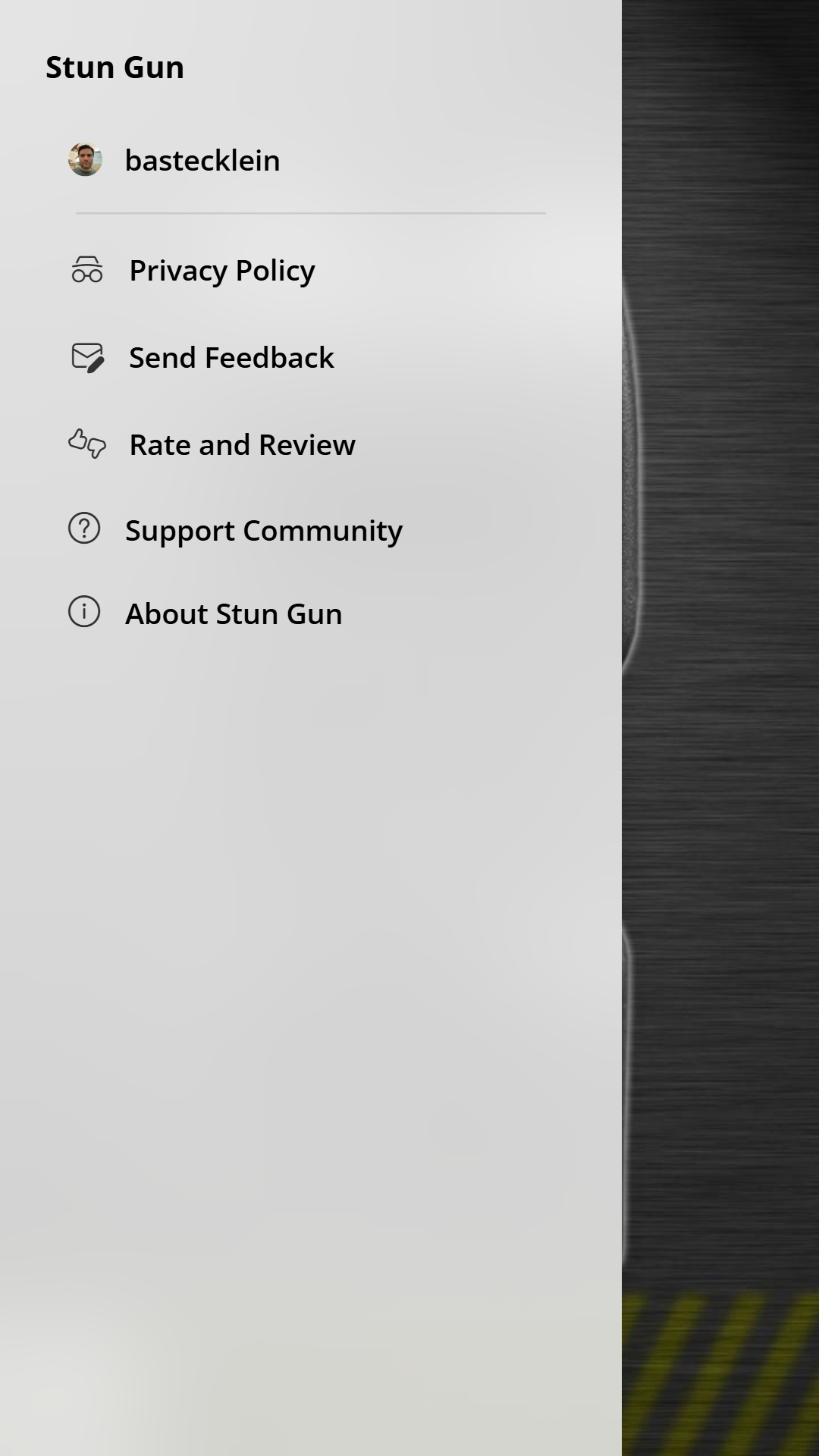Go to Support Community
The image size is (819, 1456).
(x=262, y=530)
